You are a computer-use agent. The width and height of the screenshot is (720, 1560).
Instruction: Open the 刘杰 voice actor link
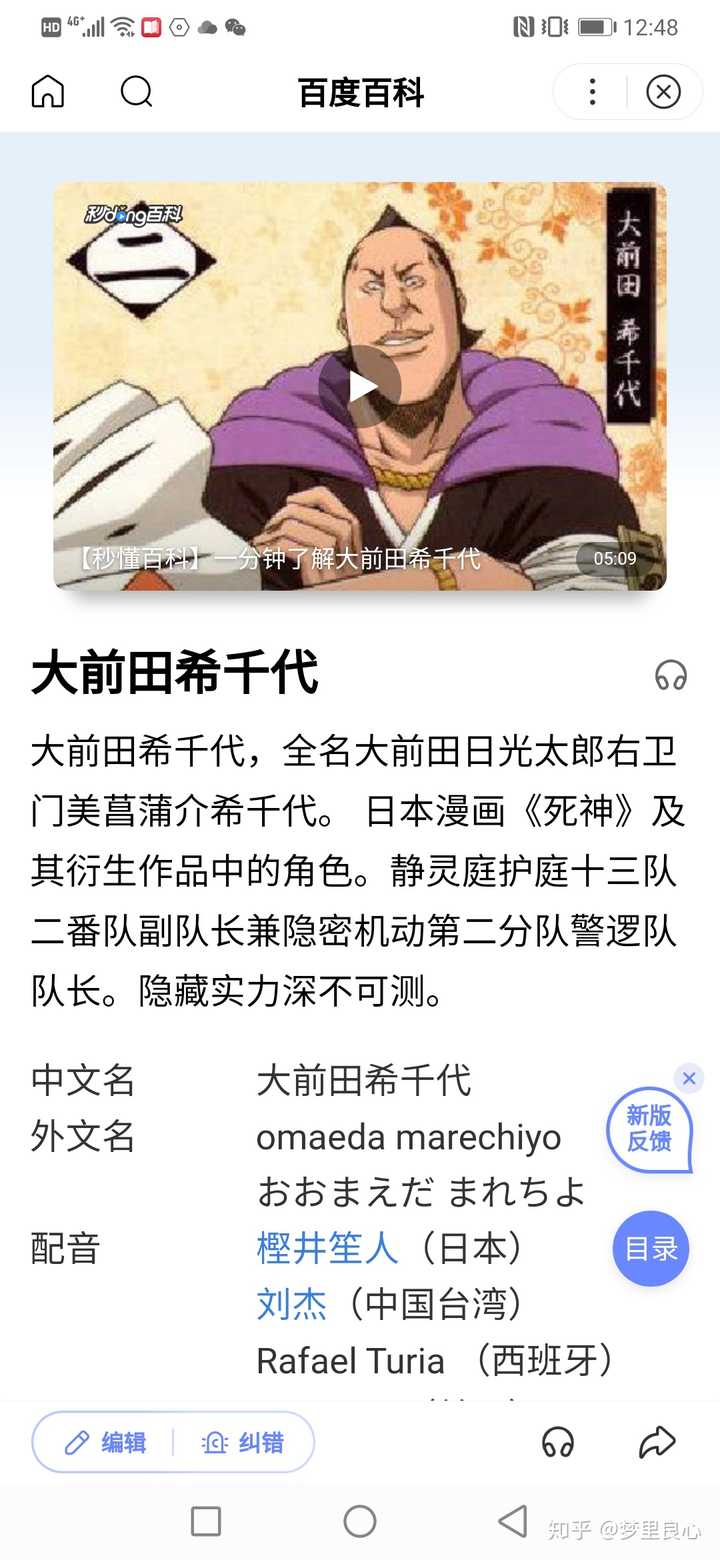[x=291, y=1304]
